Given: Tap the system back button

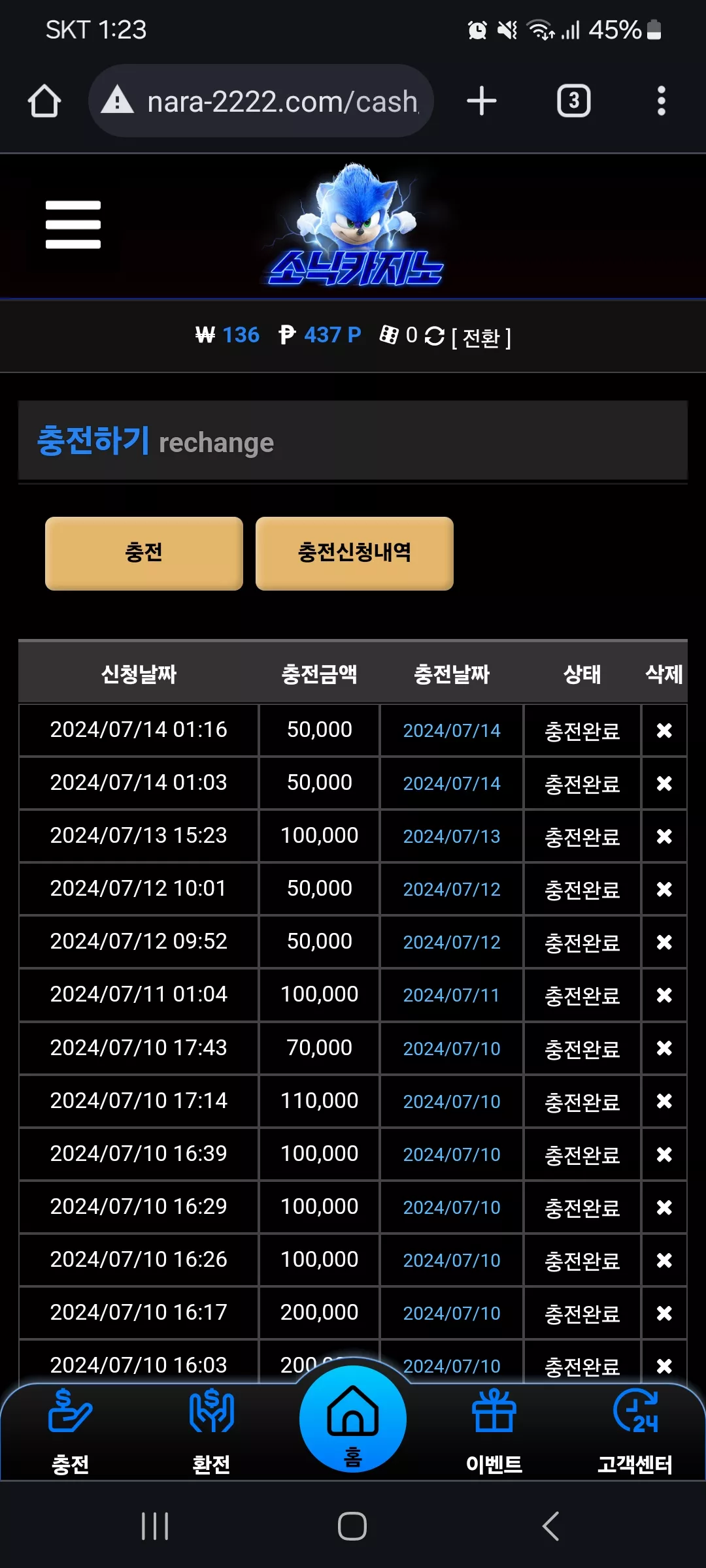Looking at the screenshot, I should pos(550,1527).
